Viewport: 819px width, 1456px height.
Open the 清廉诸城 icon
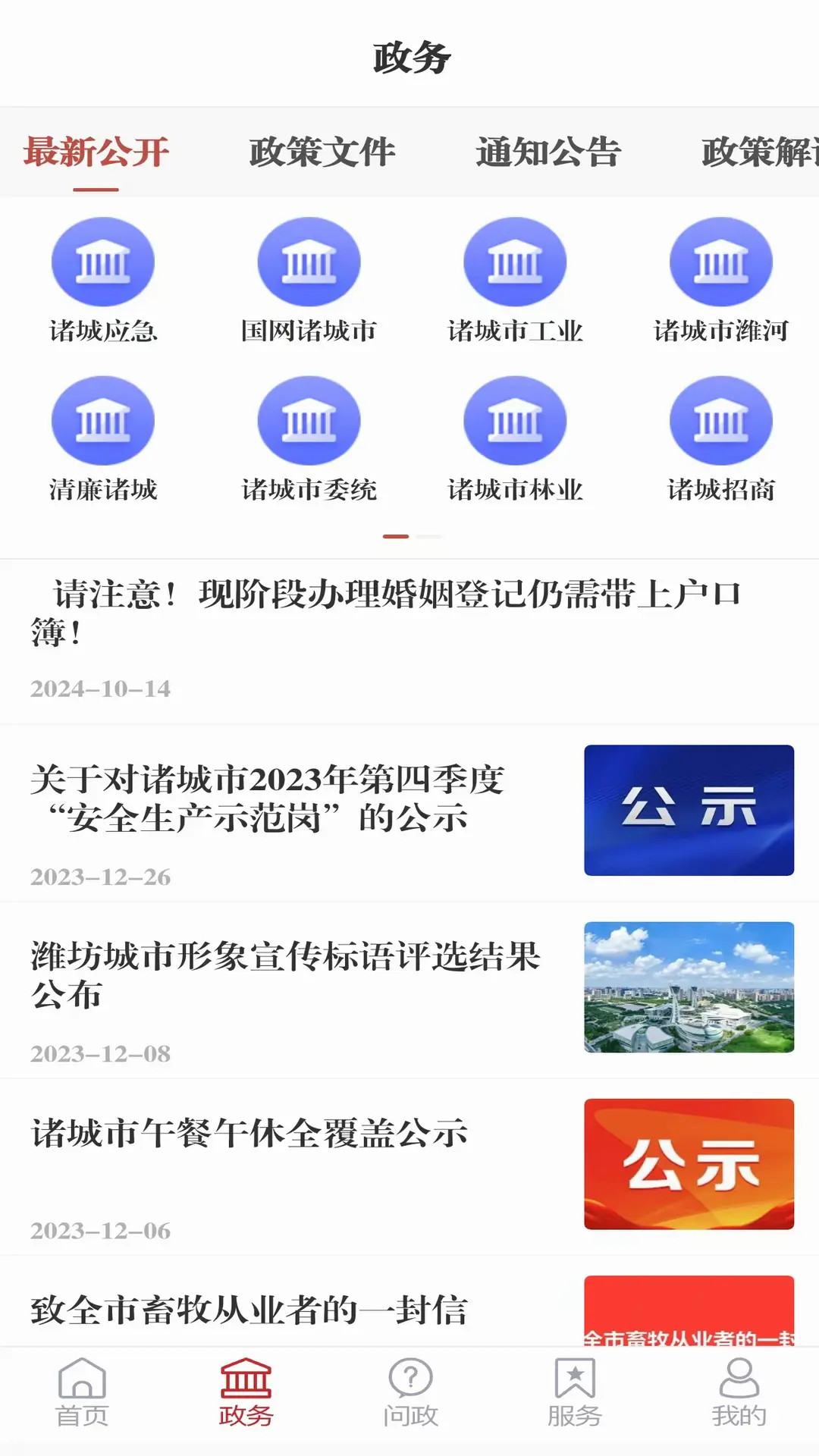click(103, 421)
